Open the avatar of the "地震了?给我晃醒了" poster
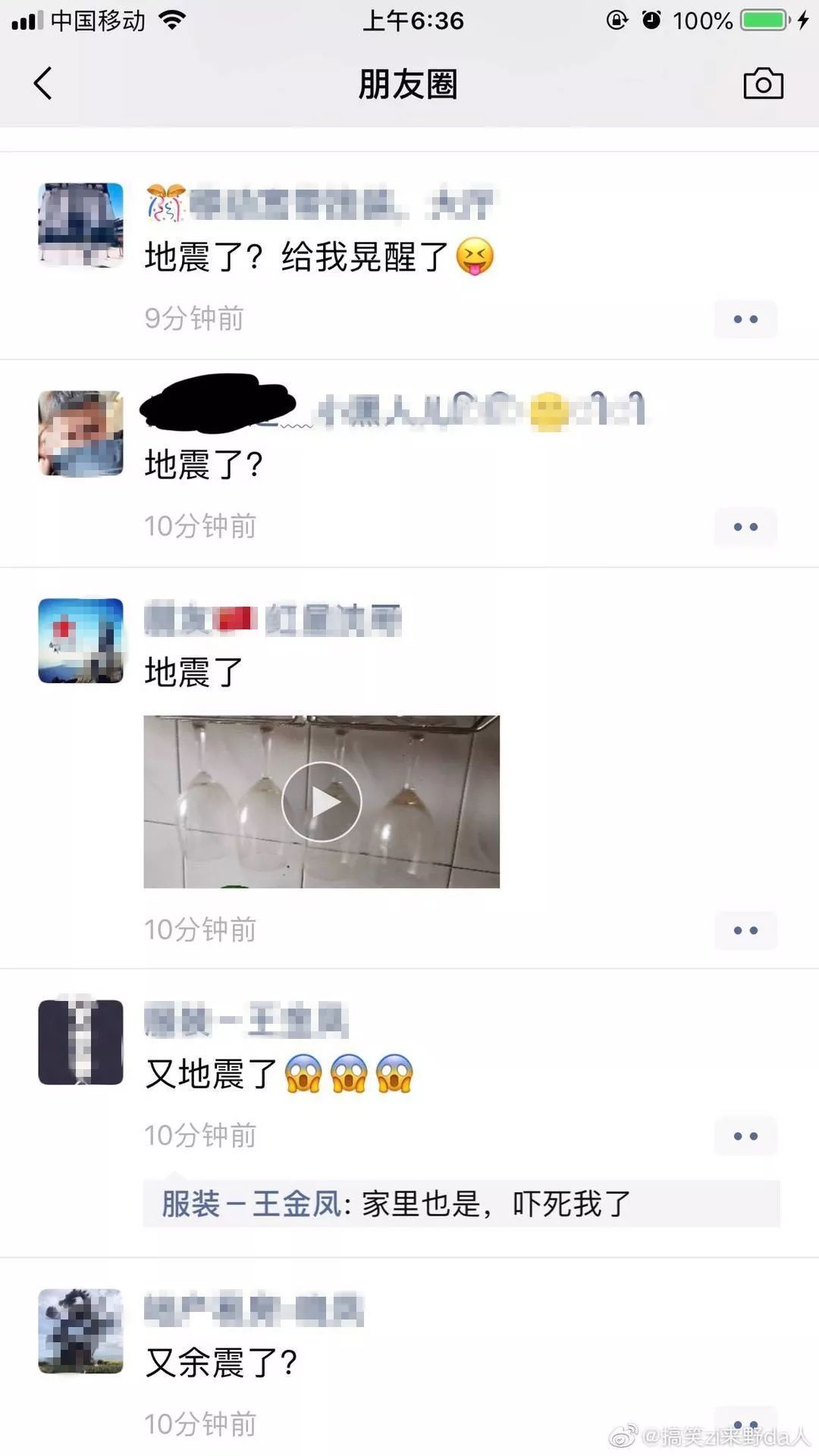The image size is (819, 1456). [80, 225]
